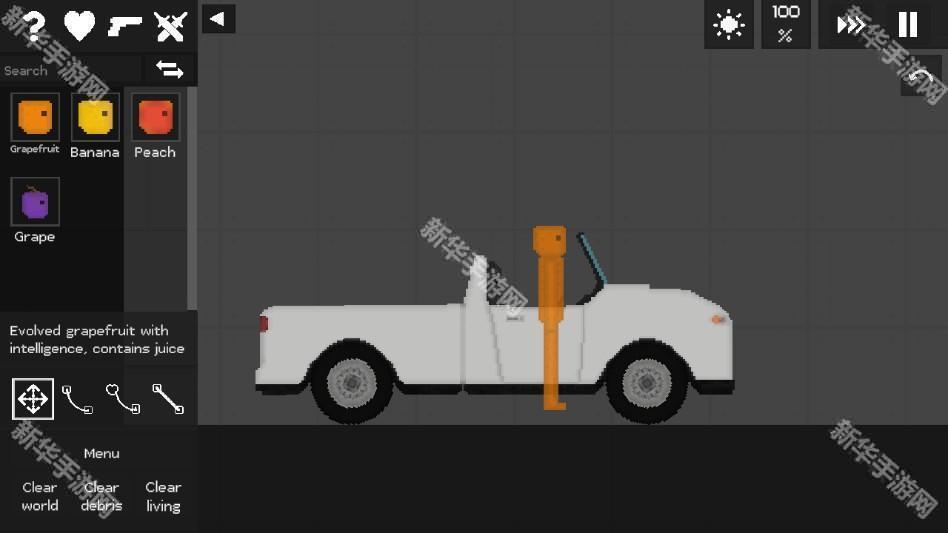Tap the 100% time scale button
This screenshot has width=948, height=533.
pyautogui.click(x=786, y=24)
